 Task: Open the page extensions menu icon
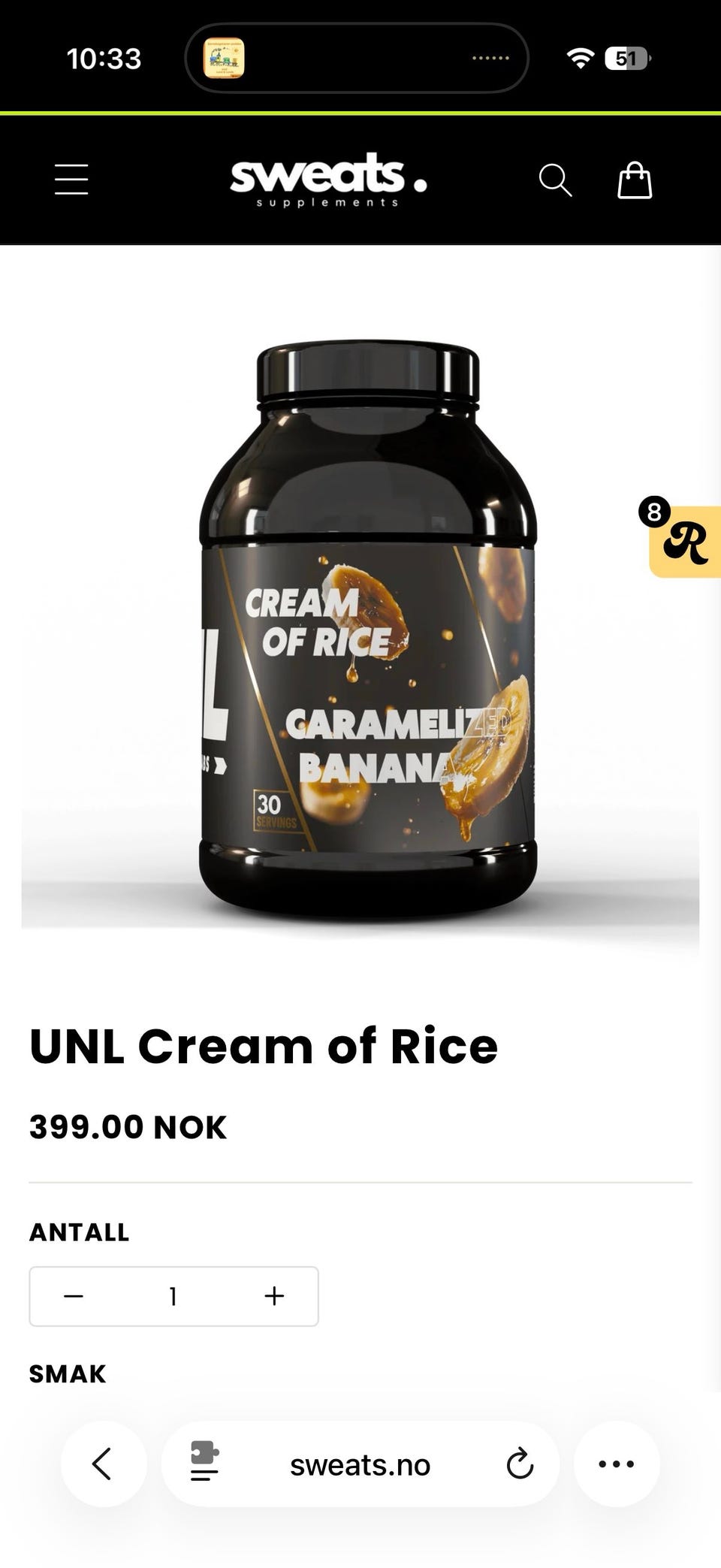click(x=204, y=1461)
